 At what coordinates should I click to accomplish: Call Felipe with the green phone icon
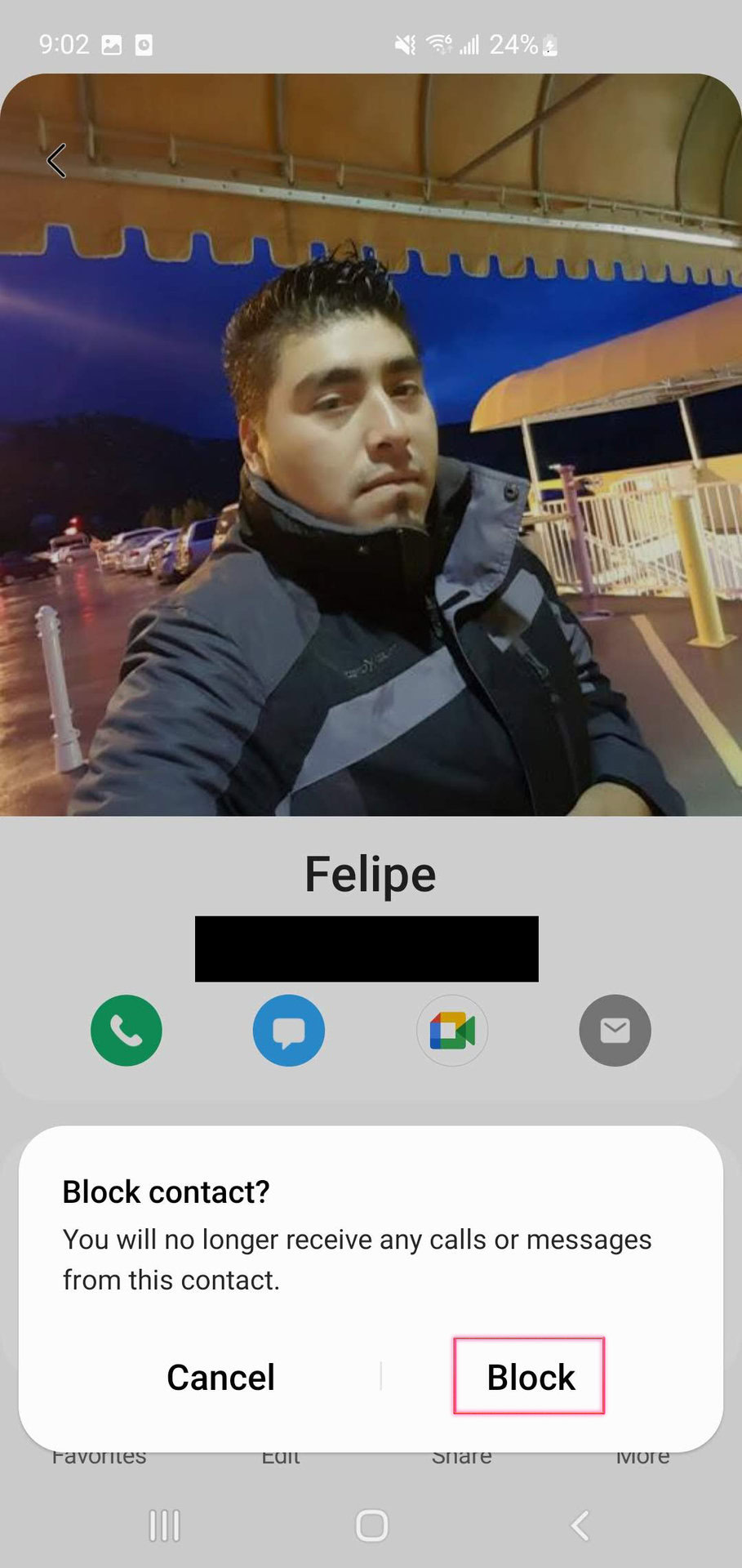tap(127, 1031)
